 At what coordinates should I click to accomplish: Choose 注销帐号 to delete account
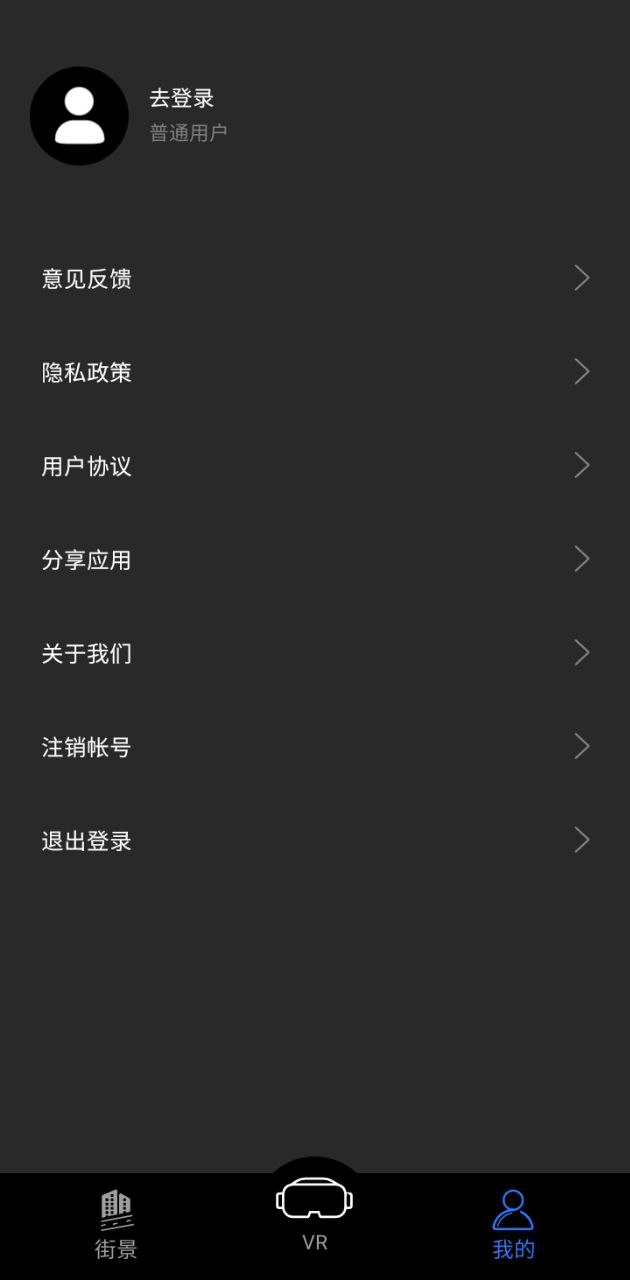click(315, 747)
